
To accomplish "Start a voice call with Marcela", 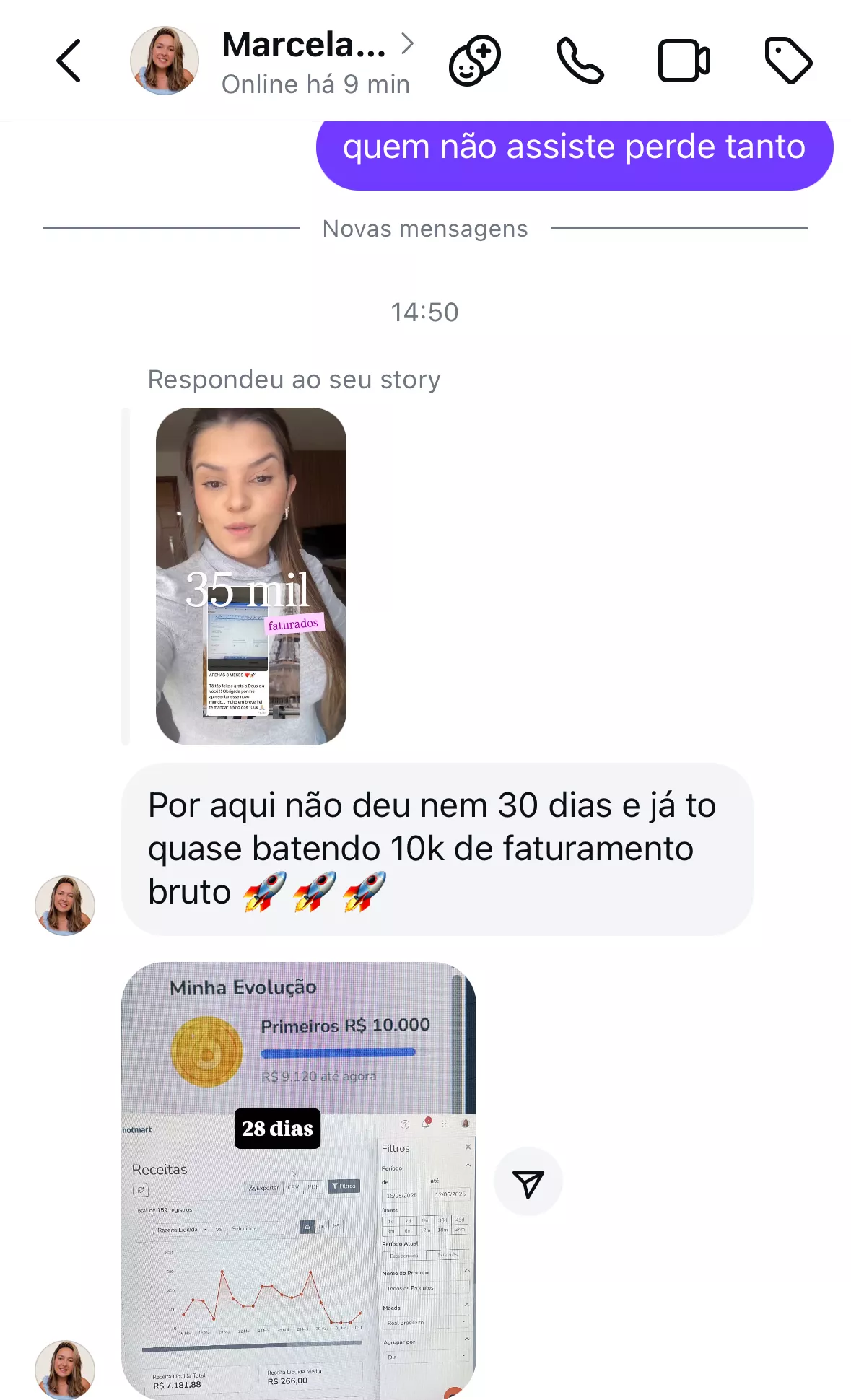I will pyautogui.click(x=580, y=61).
